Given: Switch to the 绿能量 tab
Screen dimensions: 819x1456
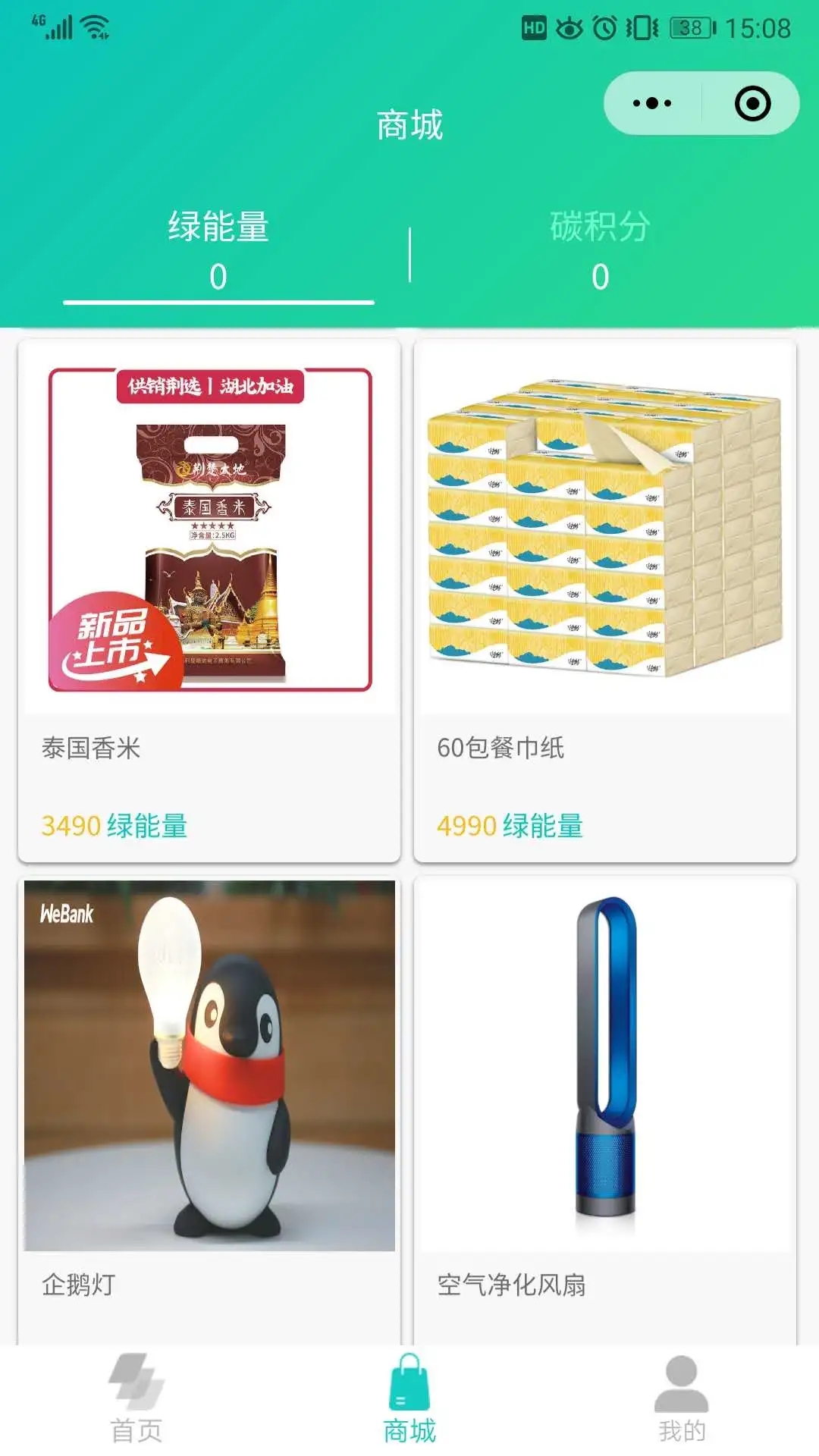Looking at the screenshot, I should [218, 250].
